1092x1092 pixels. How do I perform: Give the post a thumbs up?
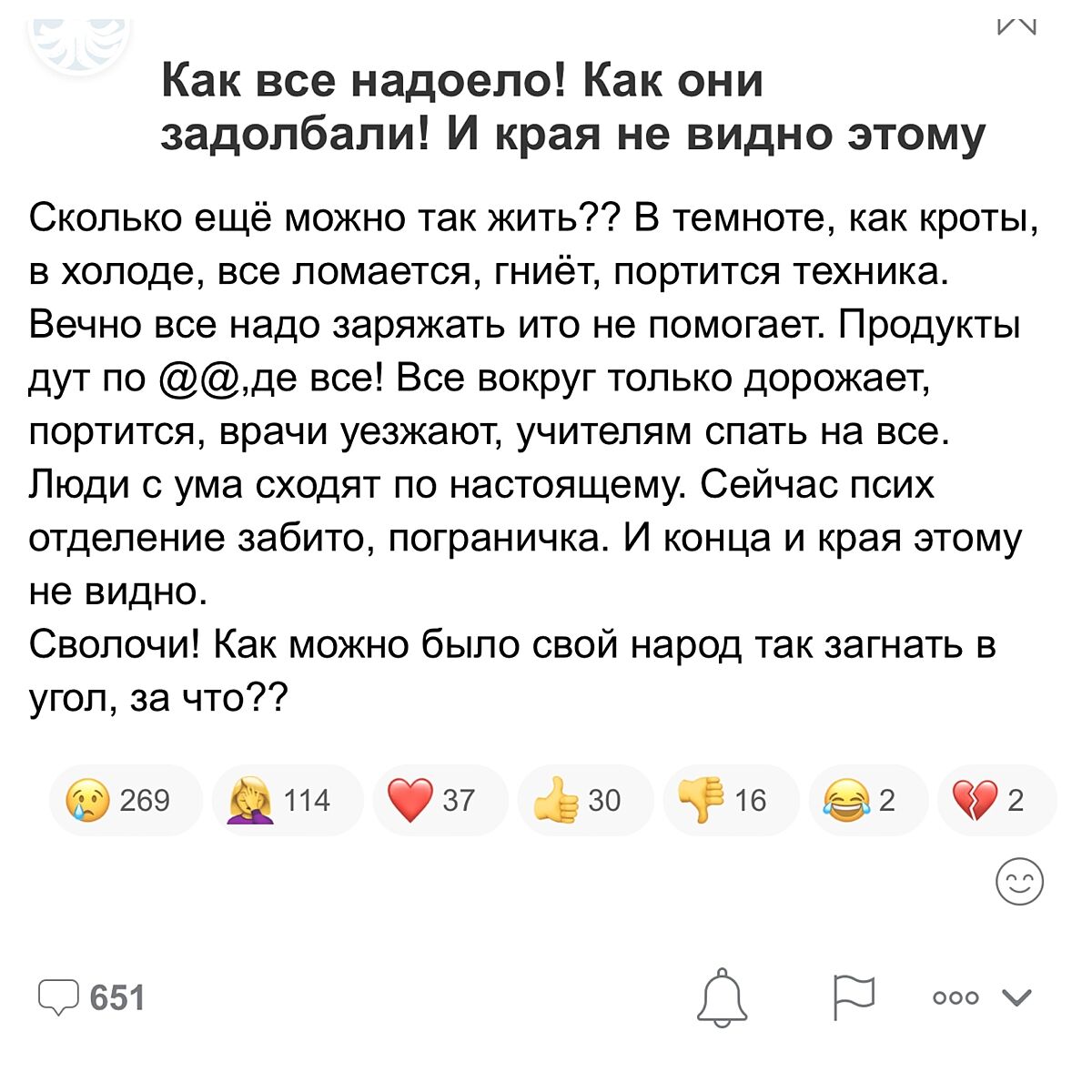585,800
